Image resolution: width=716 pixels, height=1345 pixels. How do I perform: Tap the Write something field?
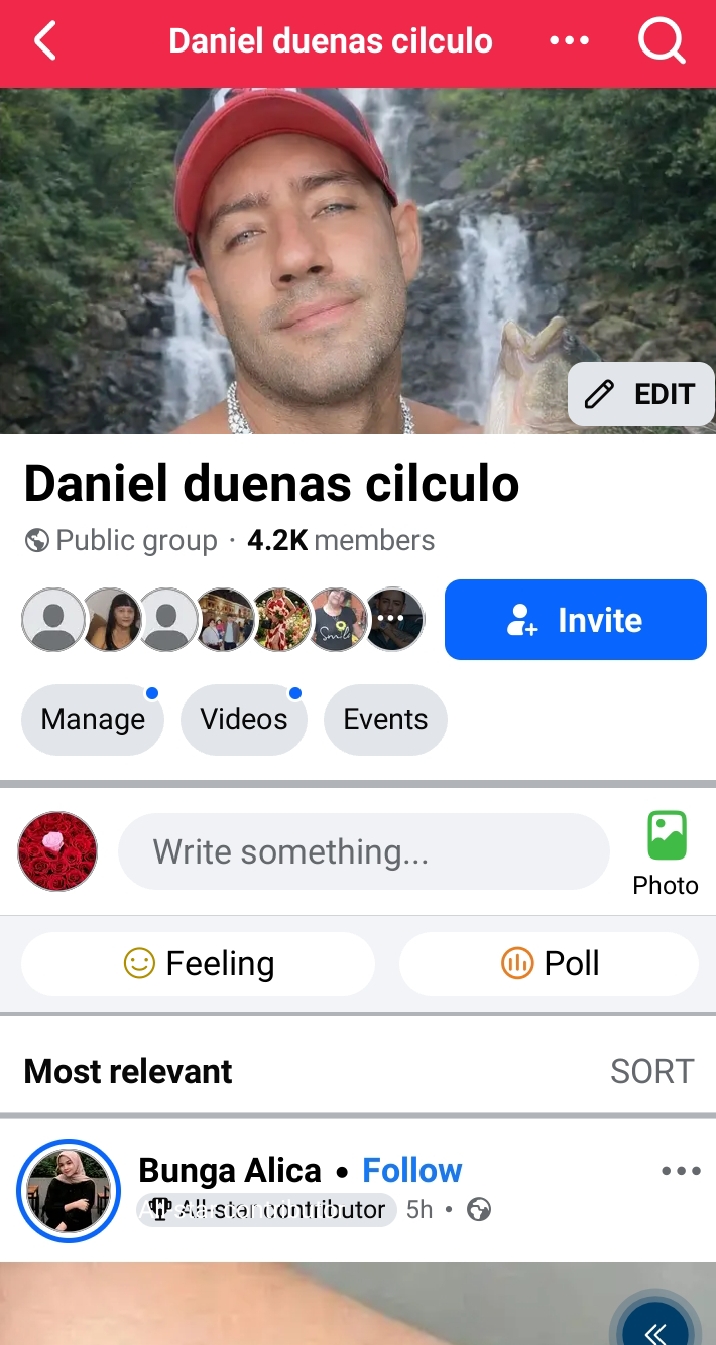(x=364, y=852)
